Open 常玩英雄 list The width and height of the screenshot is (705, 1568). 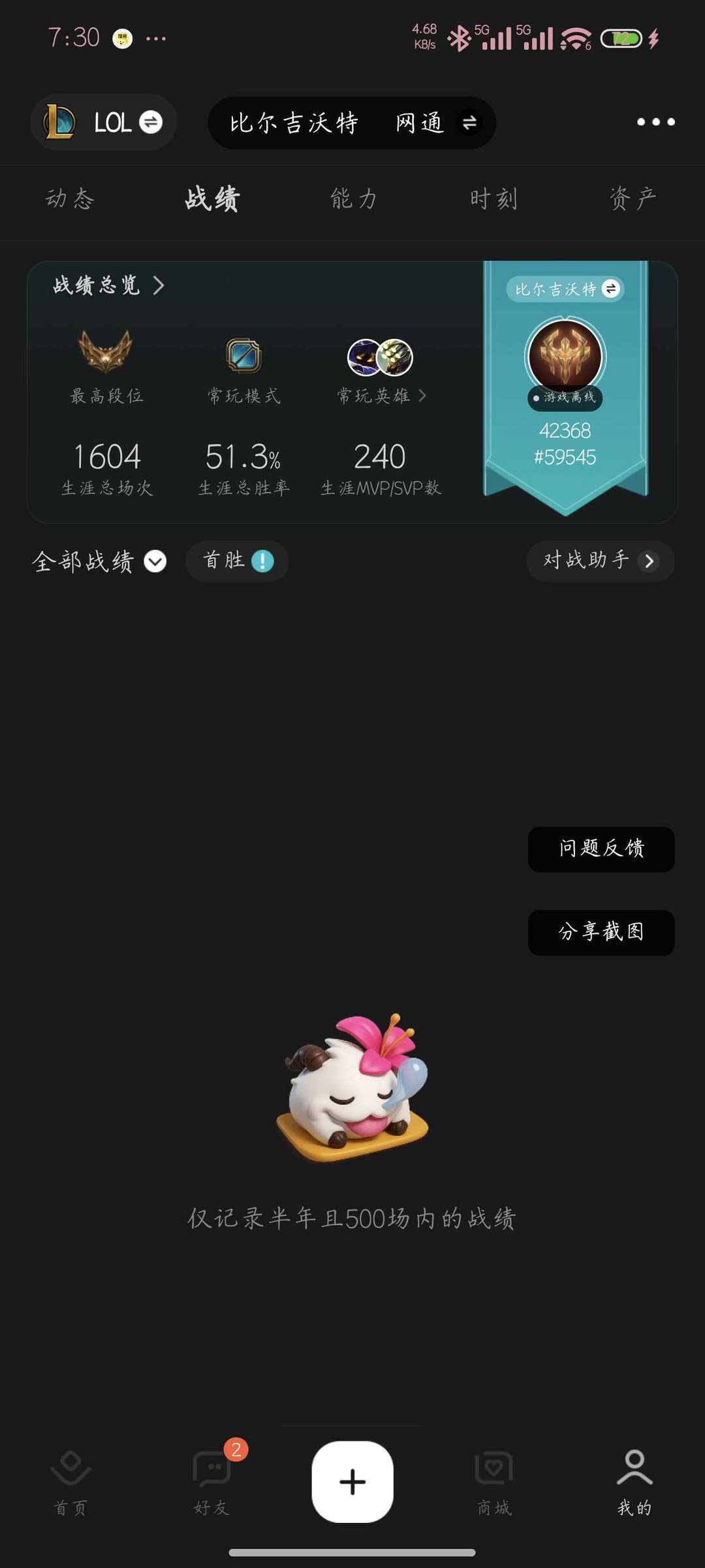pos(381,395)
